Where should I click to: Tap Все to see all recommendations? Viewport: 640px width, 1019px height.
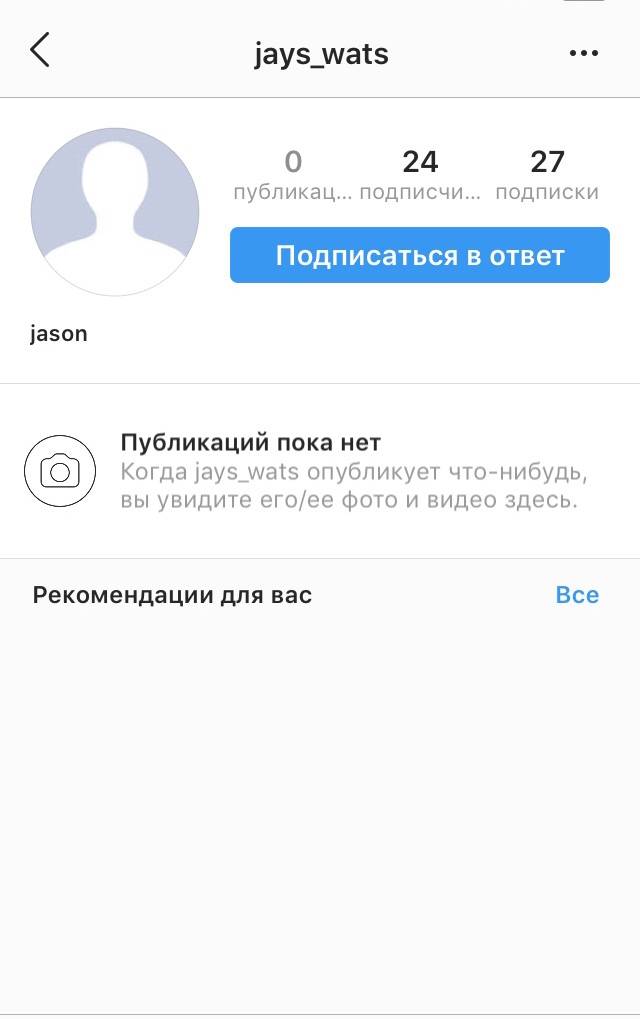coord(577,595)
